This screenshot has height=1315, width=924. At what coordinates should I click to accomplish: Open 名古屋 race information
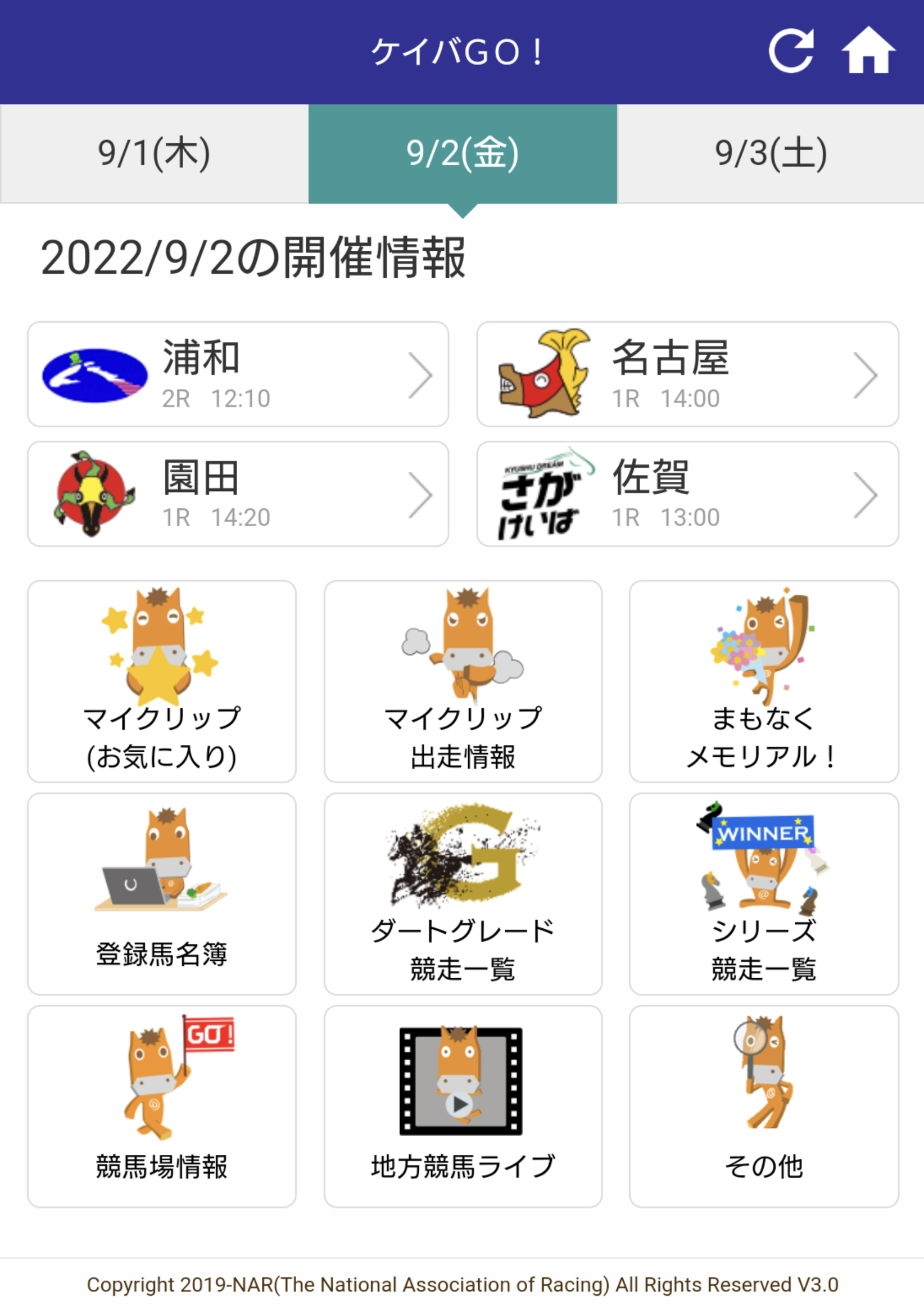687,374
